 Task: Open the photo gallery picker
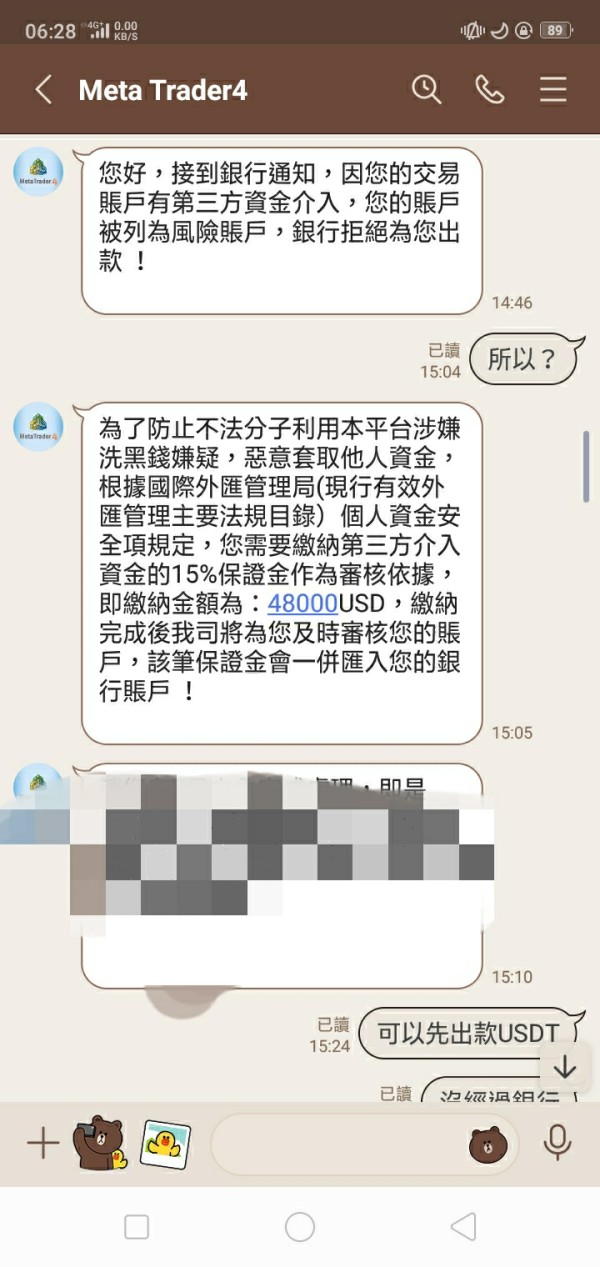click(165, 1144)
